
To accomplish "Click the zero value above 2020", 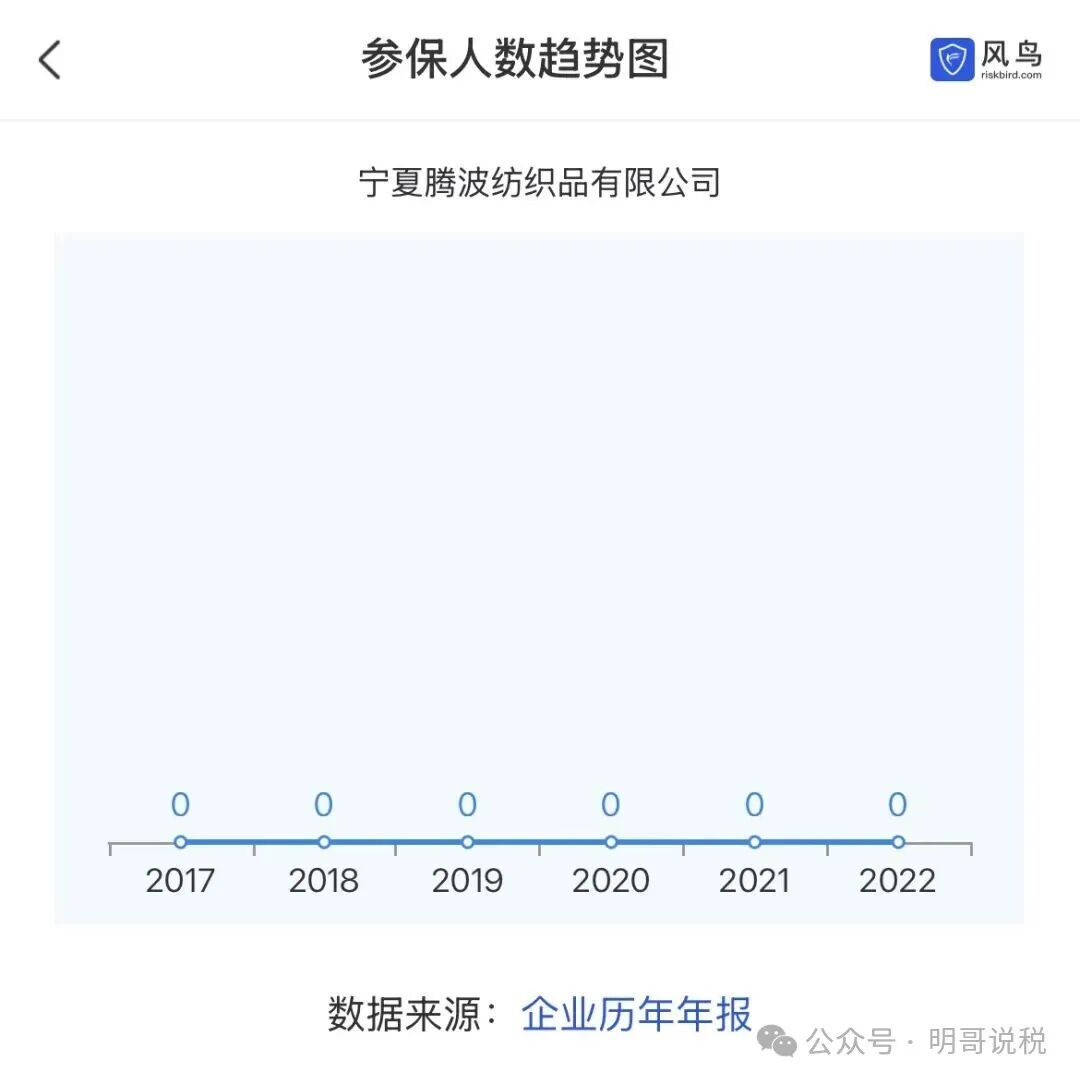I will pos(610,803).
